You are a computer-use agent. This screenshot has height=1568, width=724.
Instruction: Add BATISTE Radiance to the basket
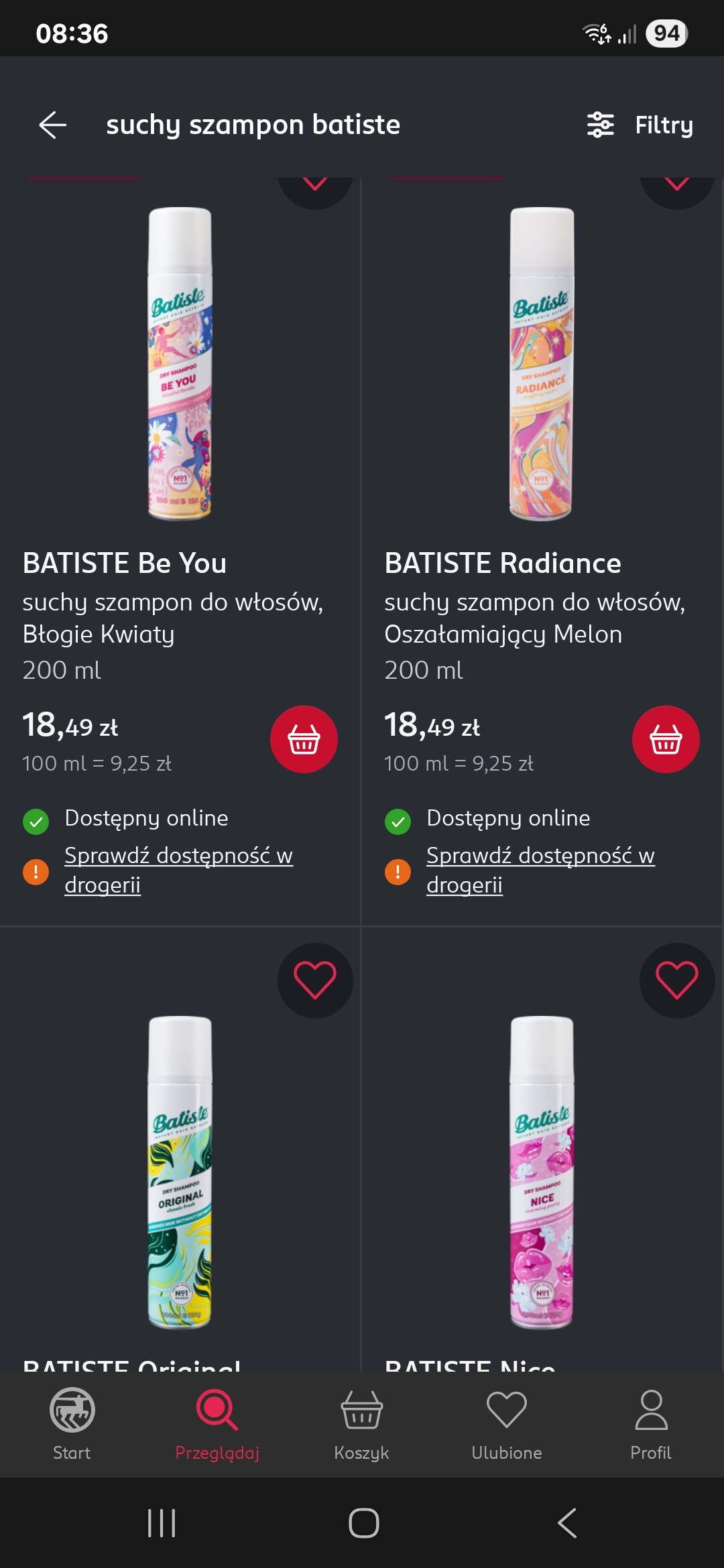666,739
